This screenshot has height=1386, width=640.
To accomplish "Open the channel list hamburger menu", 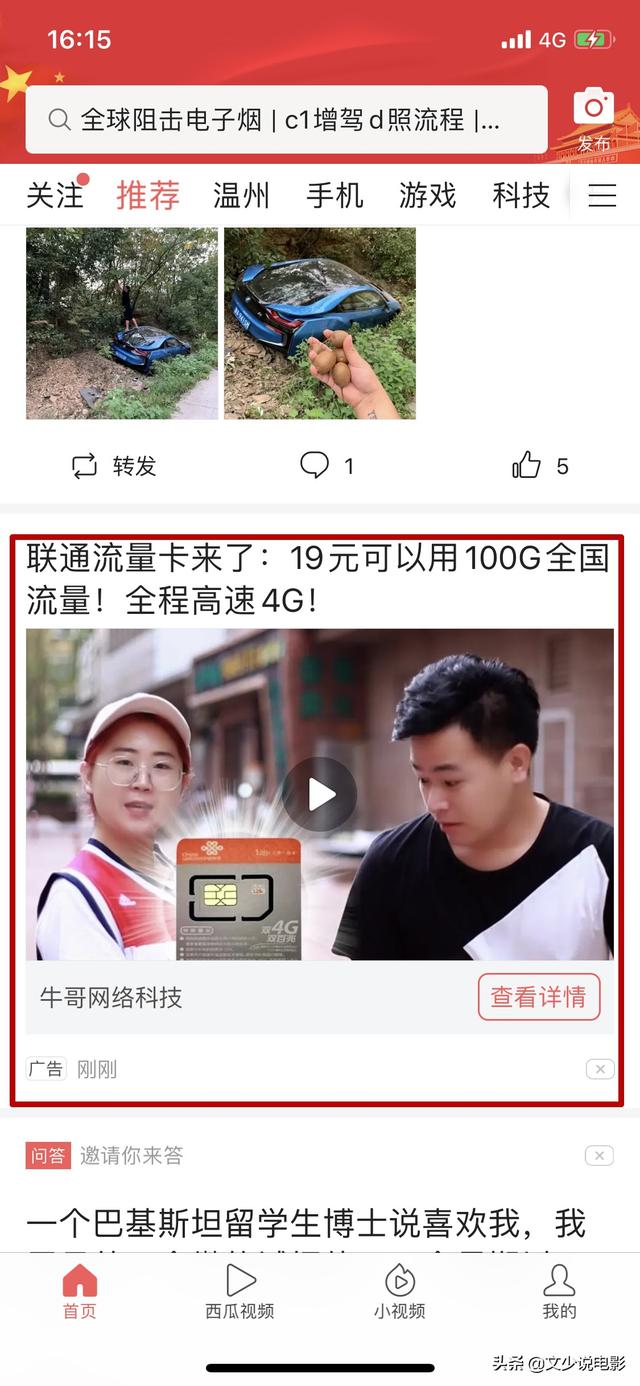I will [x=602, y=195].
